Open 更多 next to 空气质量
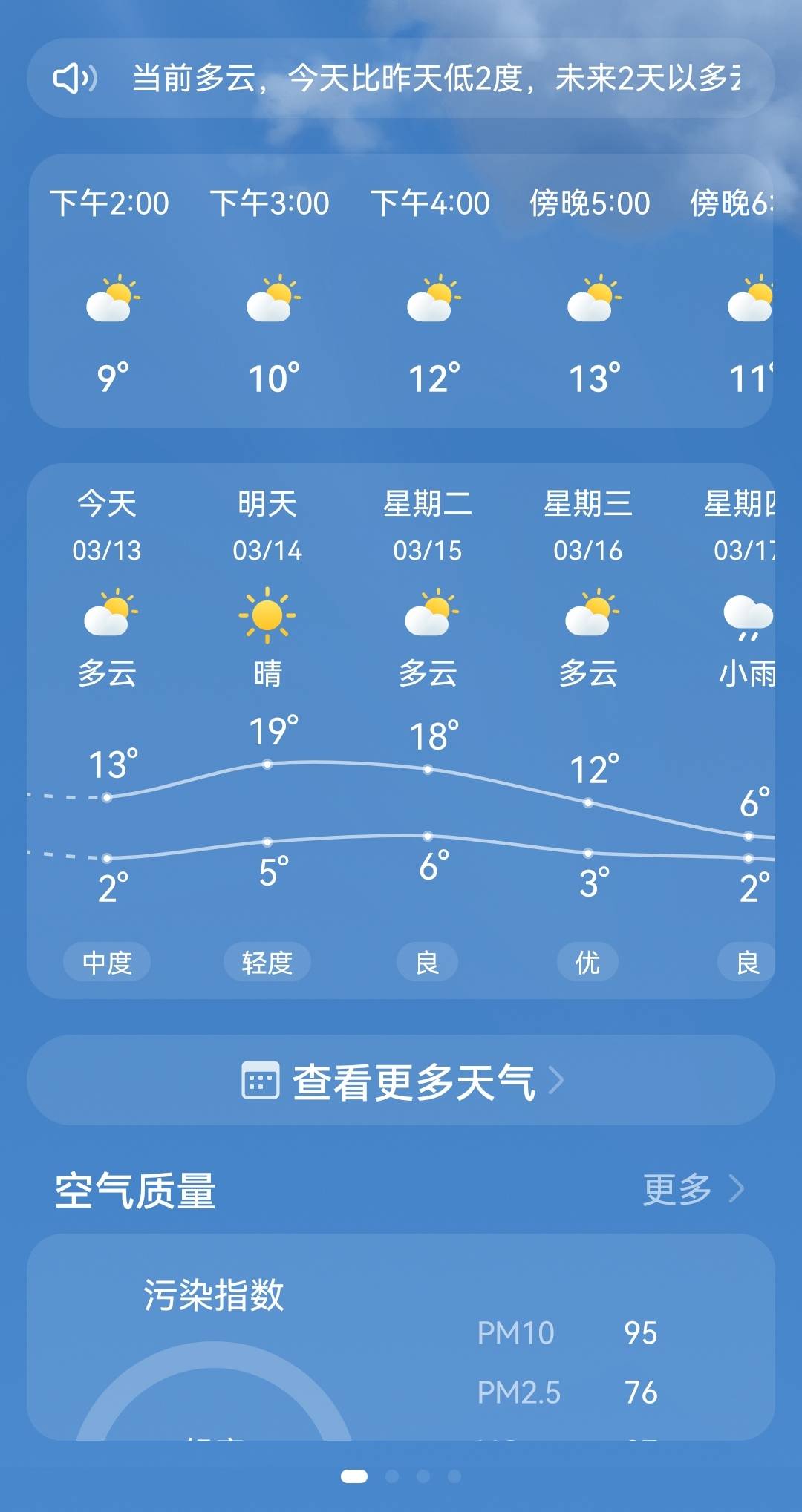This screenshot has width=802, height=1512. (693, 1188)
